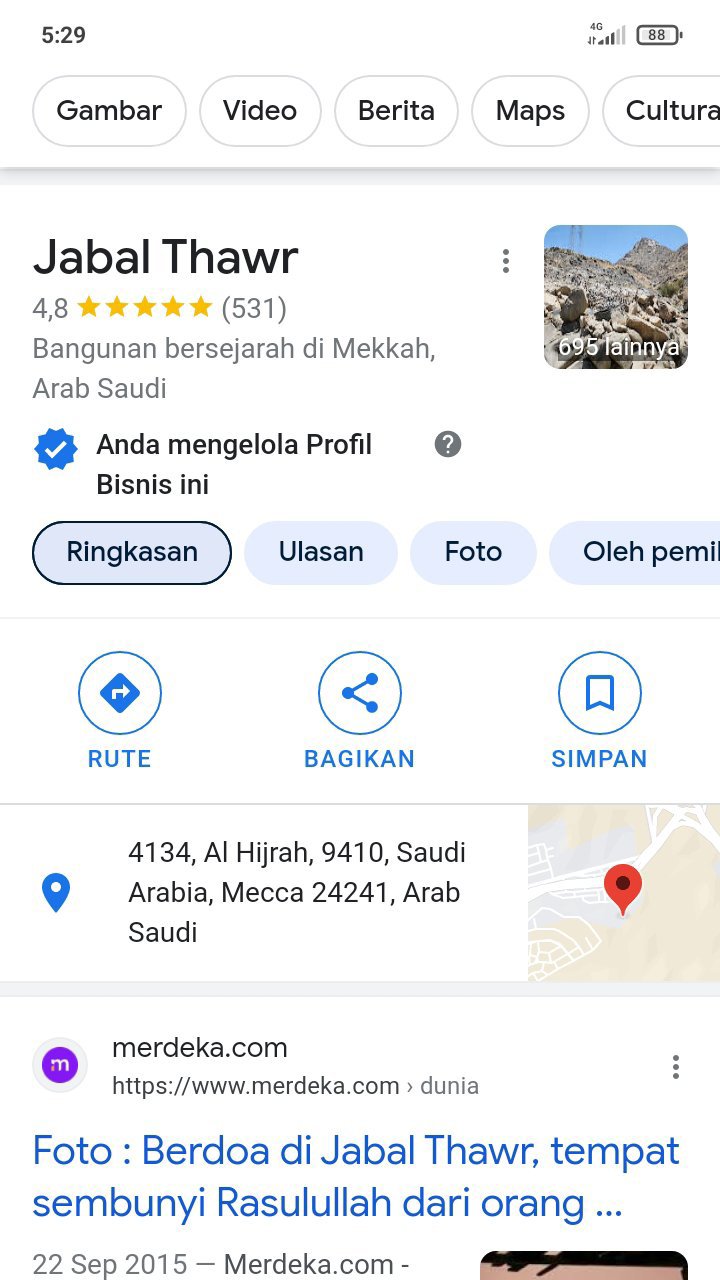Switch to Maps results

click(530, 111)
